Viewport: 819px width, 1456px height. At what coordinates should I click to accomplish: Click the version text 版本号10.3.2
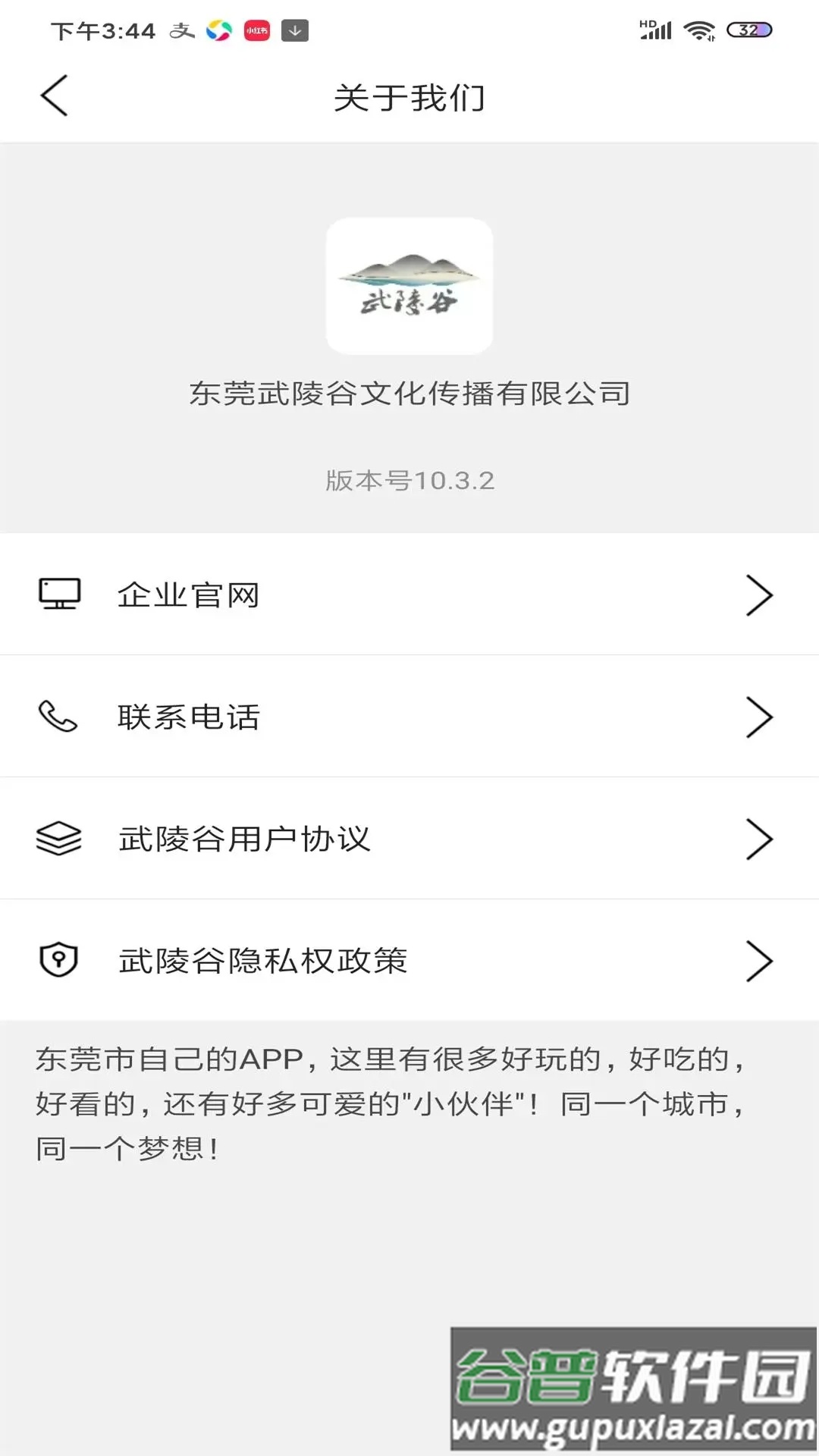(x=409, y=479)
